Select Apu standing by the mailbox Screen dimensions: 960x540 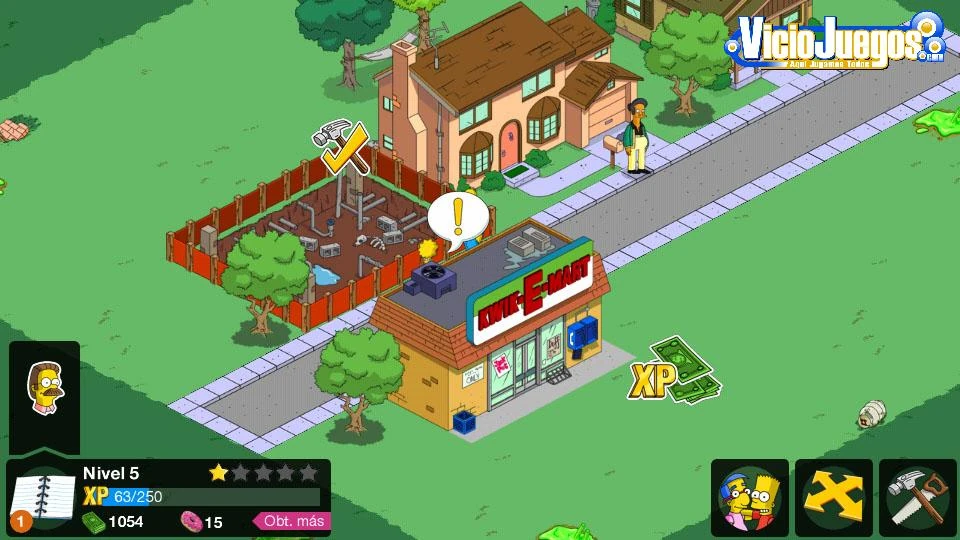[636, 137]
